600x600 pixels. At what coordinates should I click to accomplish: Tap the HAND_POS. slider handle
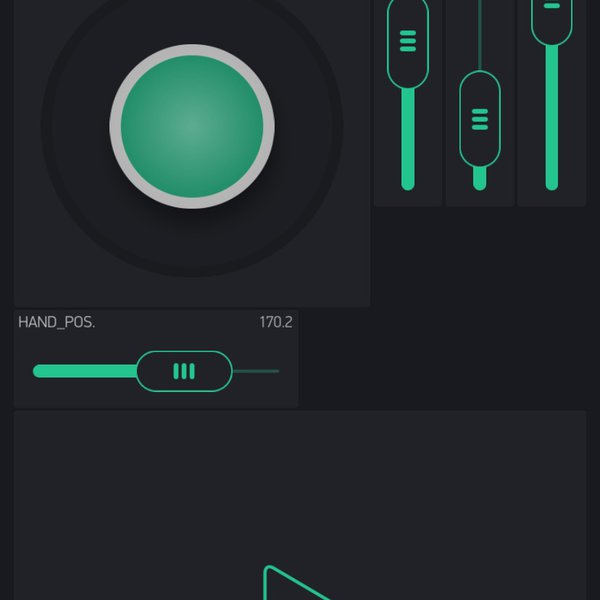[184, 371]
